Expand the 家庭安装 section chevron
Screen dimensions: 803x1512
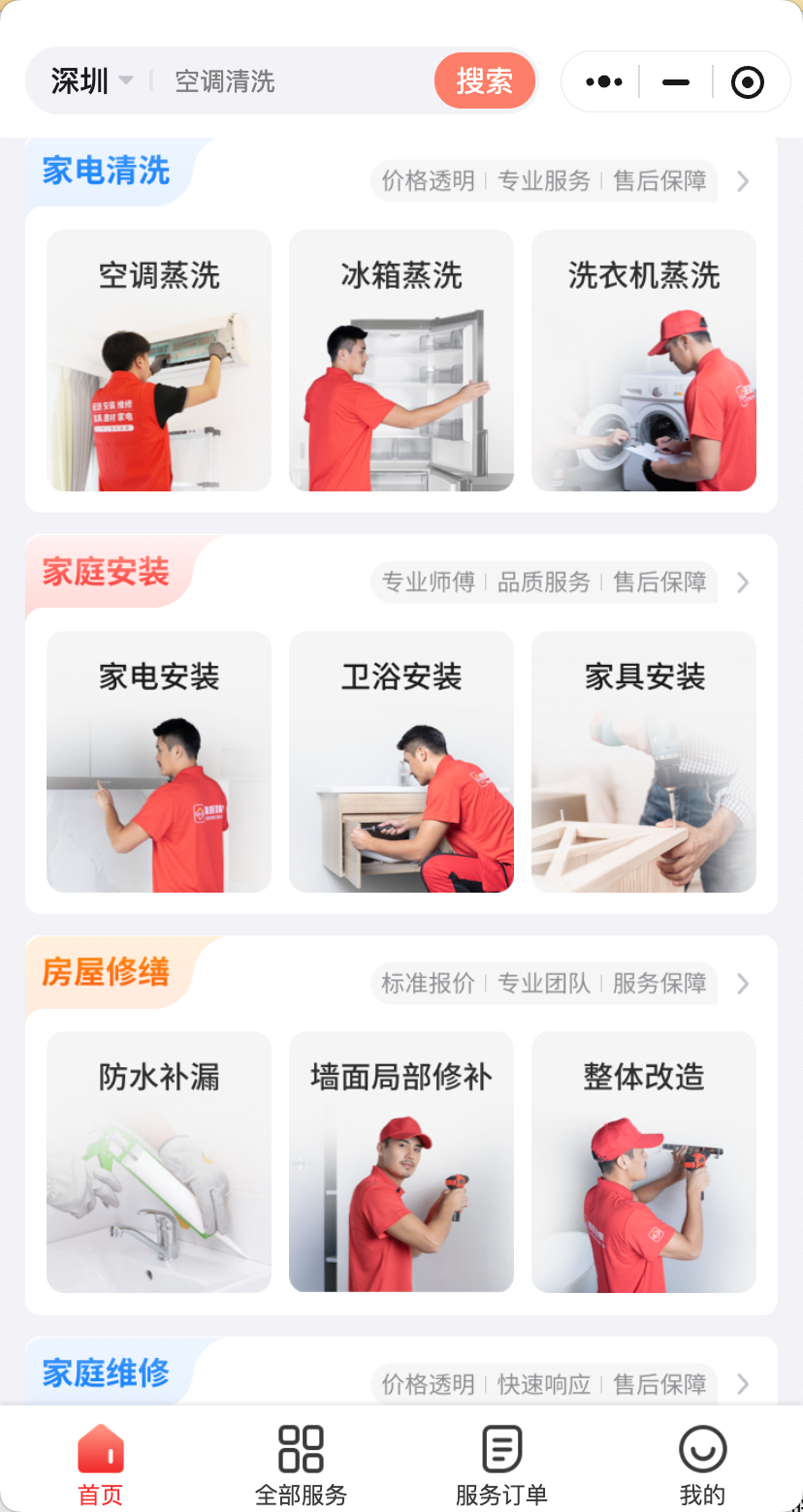pos(743,583)
